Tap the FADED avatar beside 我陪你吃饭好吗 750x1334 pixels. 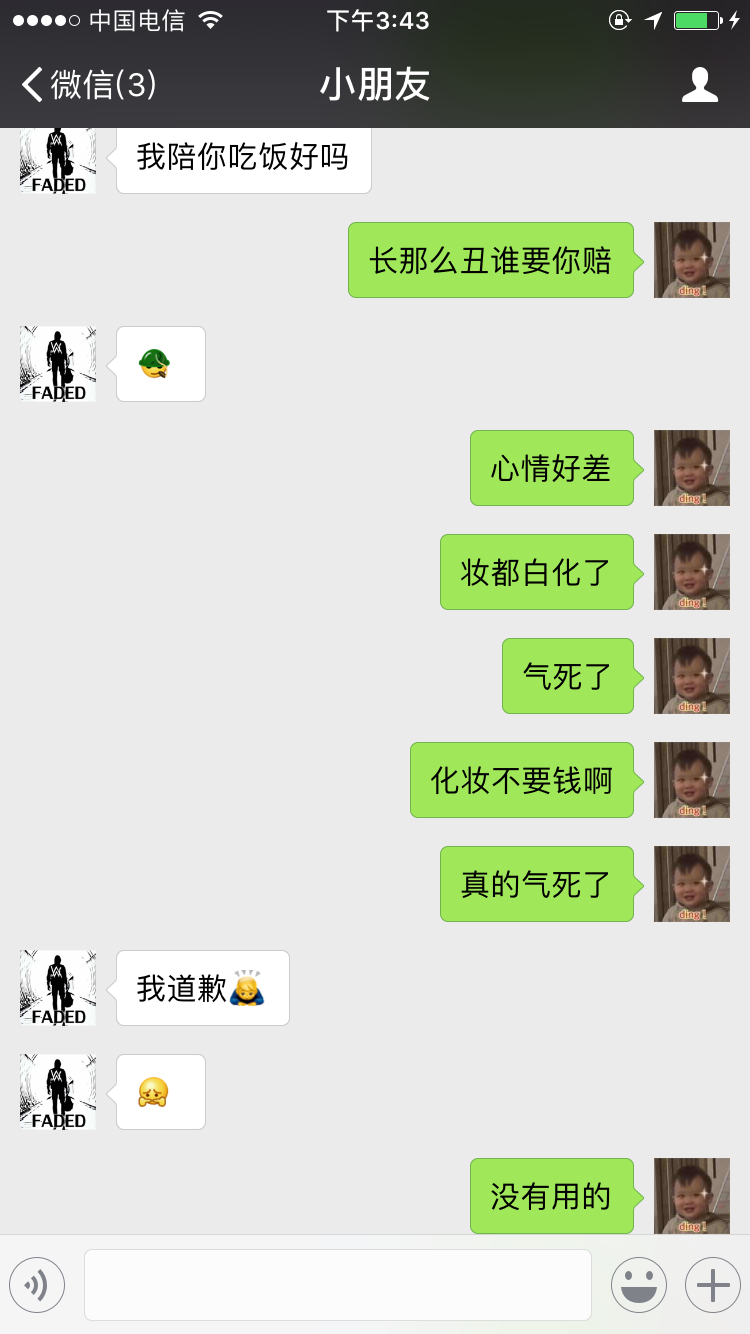(58, 160)
